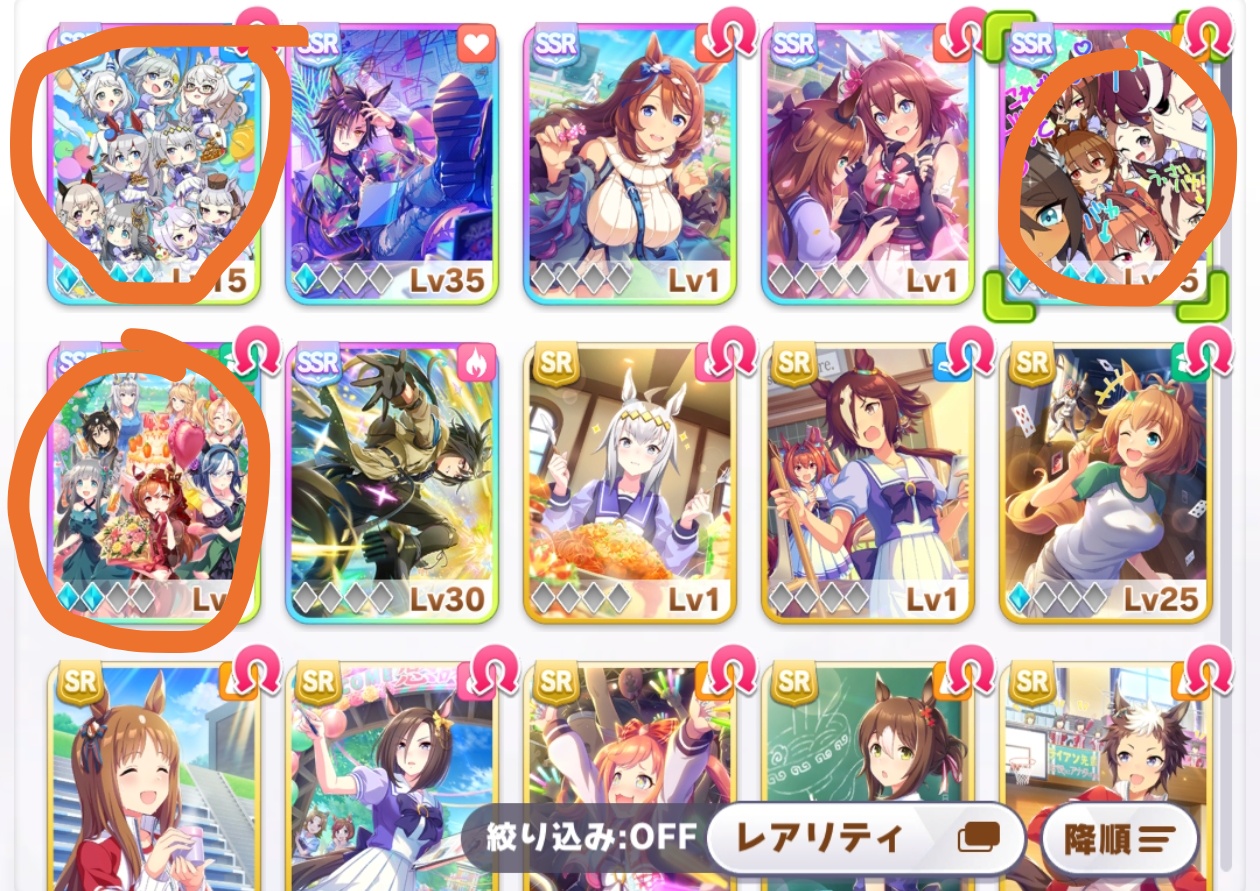1260x891 pixels.
Task: Open the SR chalkboard classroom girl card
Action: [x=867, y=760]
